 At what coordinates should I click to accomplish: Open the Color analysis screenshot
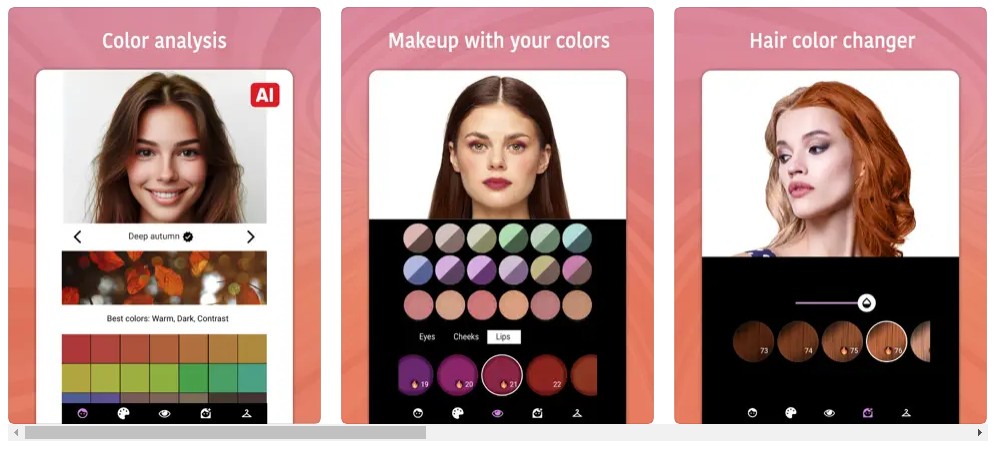click(x=164, y=215)
